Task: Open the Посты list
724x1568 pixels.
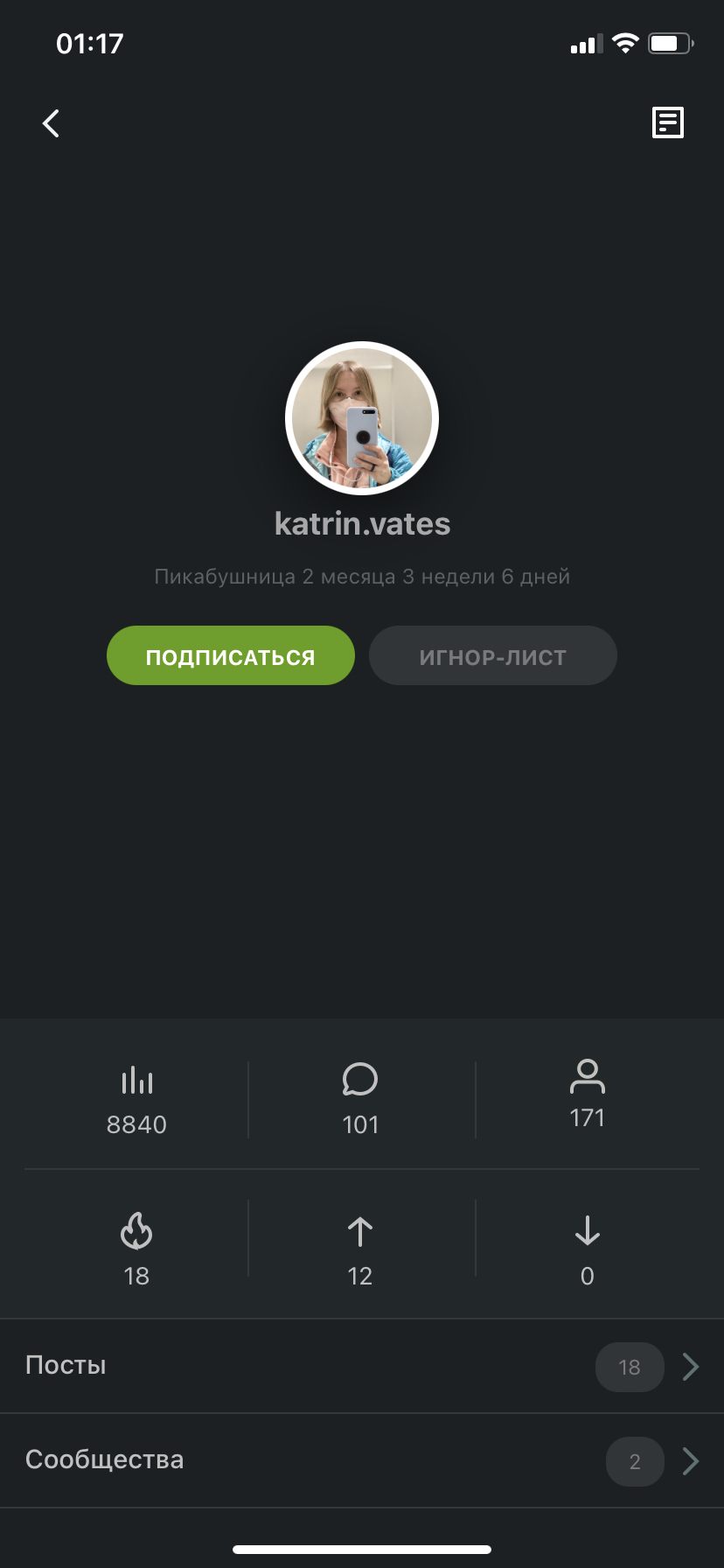Action: [362, 1366]
